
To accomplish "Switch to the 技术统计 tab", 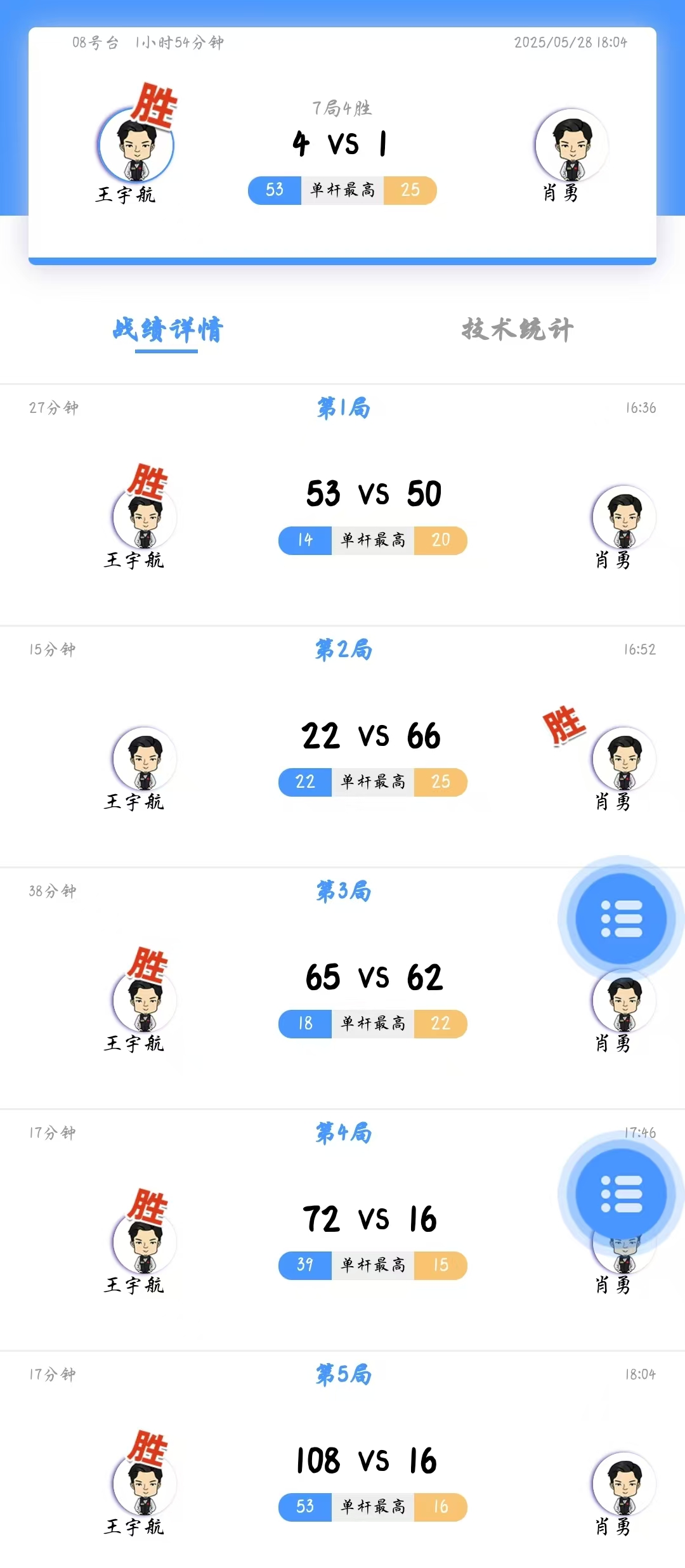I will pos(517,330).
